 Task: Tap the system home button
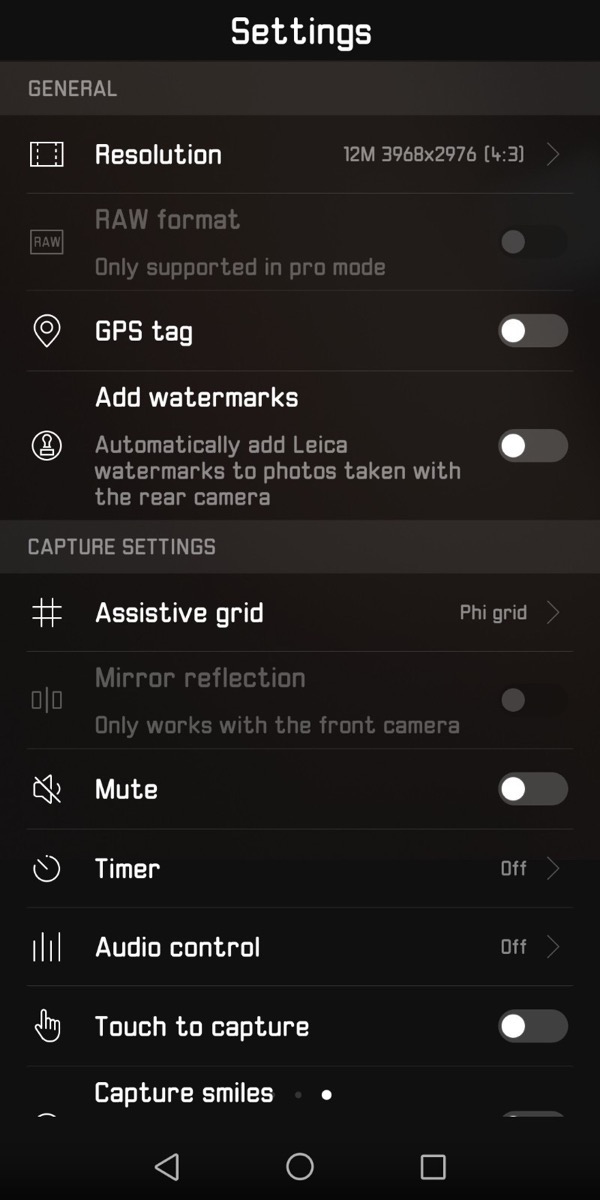(x=300, y=1166)
